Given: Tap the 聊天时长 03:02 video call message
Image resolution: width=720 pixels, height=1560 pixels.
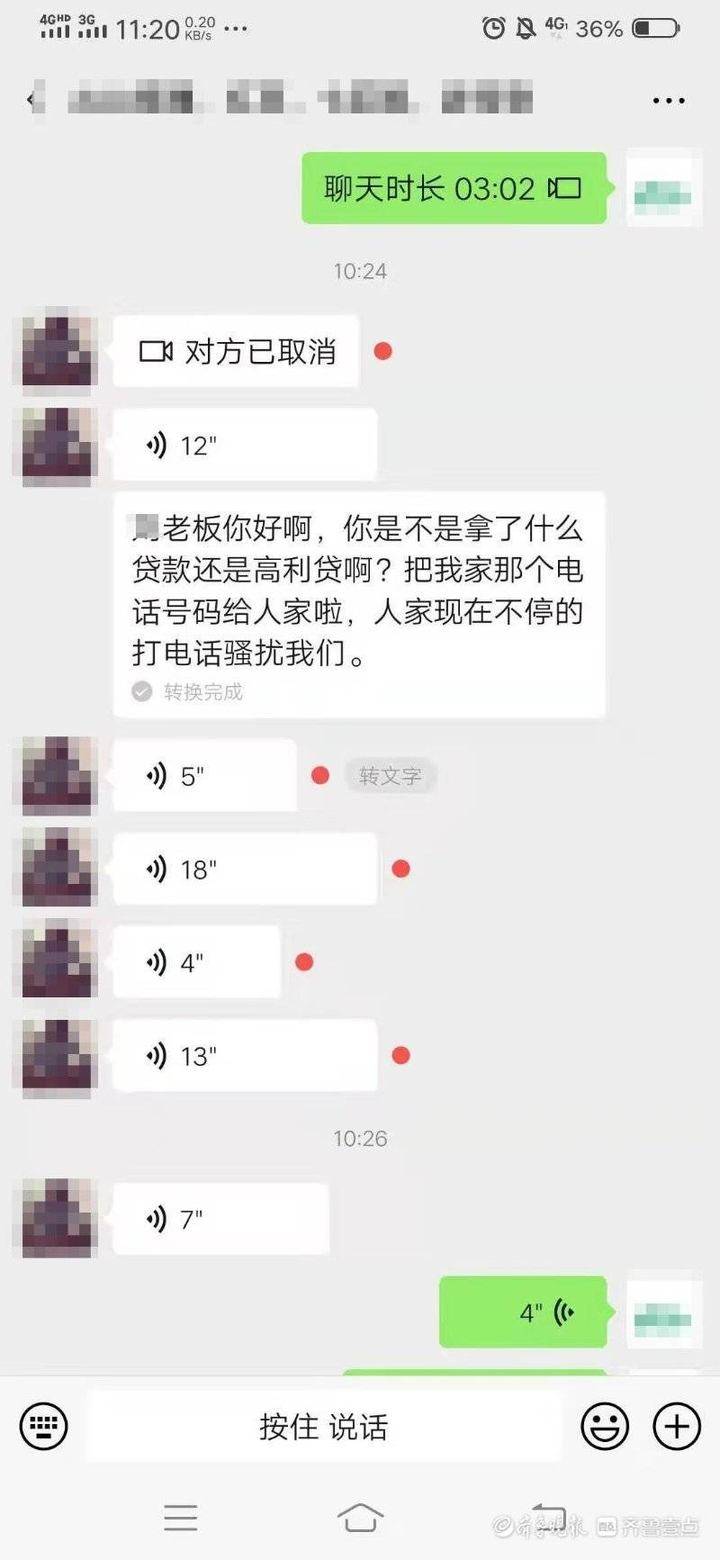Looking at the screenshot, I should point(454,188).
